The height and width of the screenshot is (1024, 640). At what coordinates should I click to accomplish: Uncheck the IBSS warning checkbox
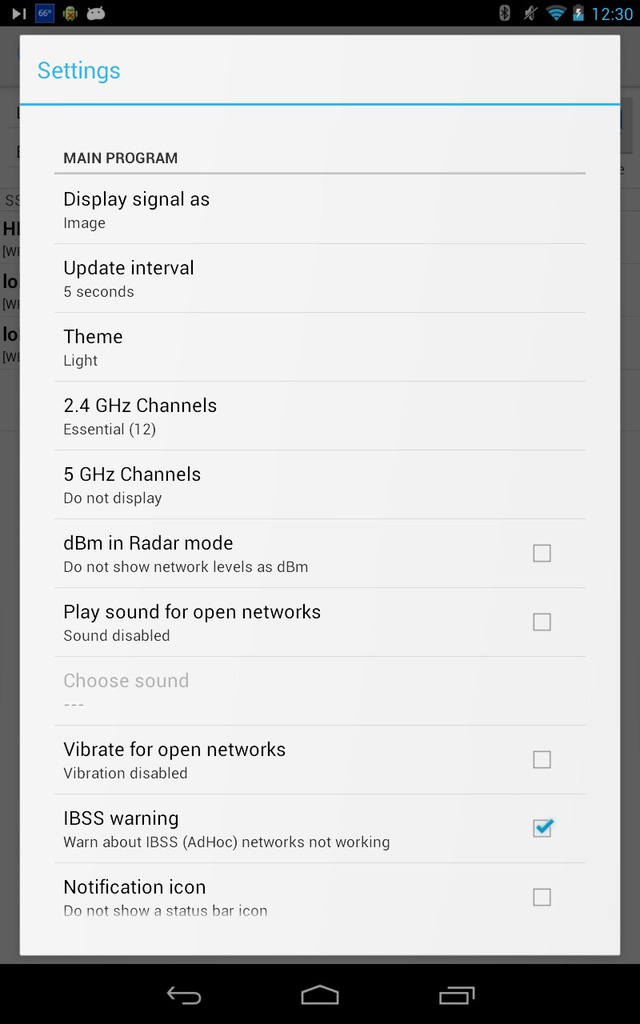coord(542,827)
